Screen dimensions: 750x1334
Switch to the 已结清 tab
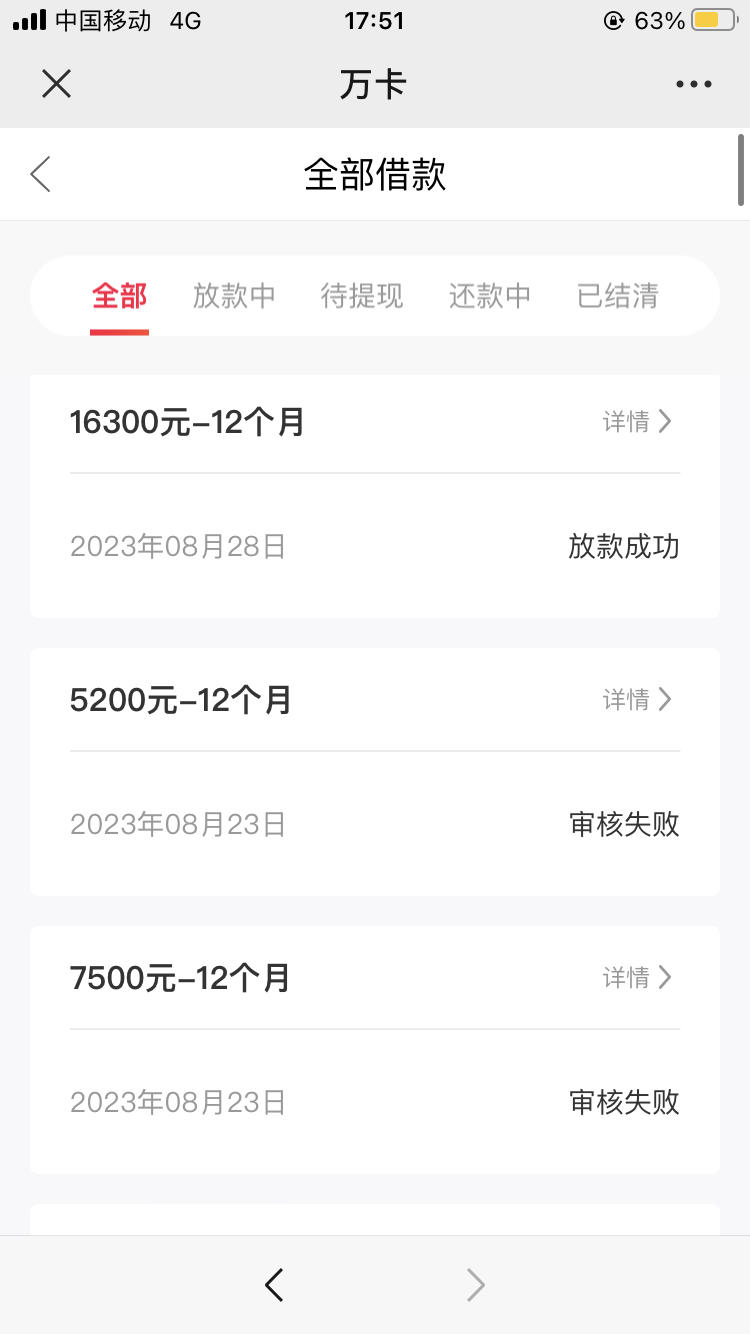(618, 296)
